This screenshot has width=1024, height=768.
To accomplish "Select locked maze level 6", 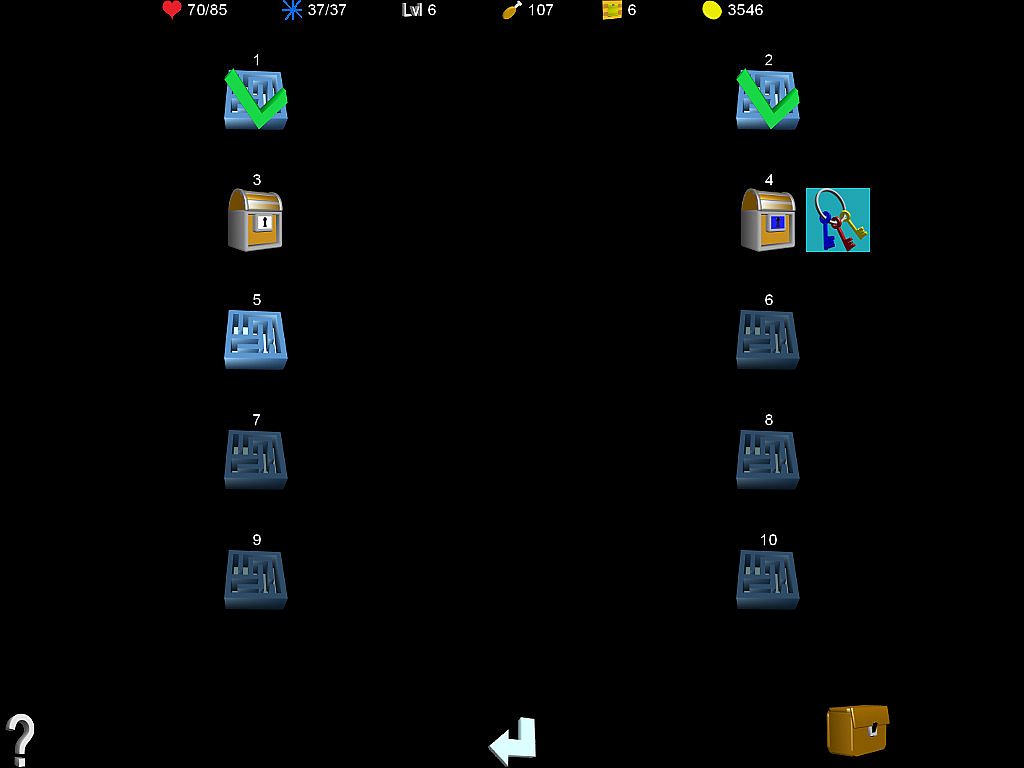I will click(768, 340).
